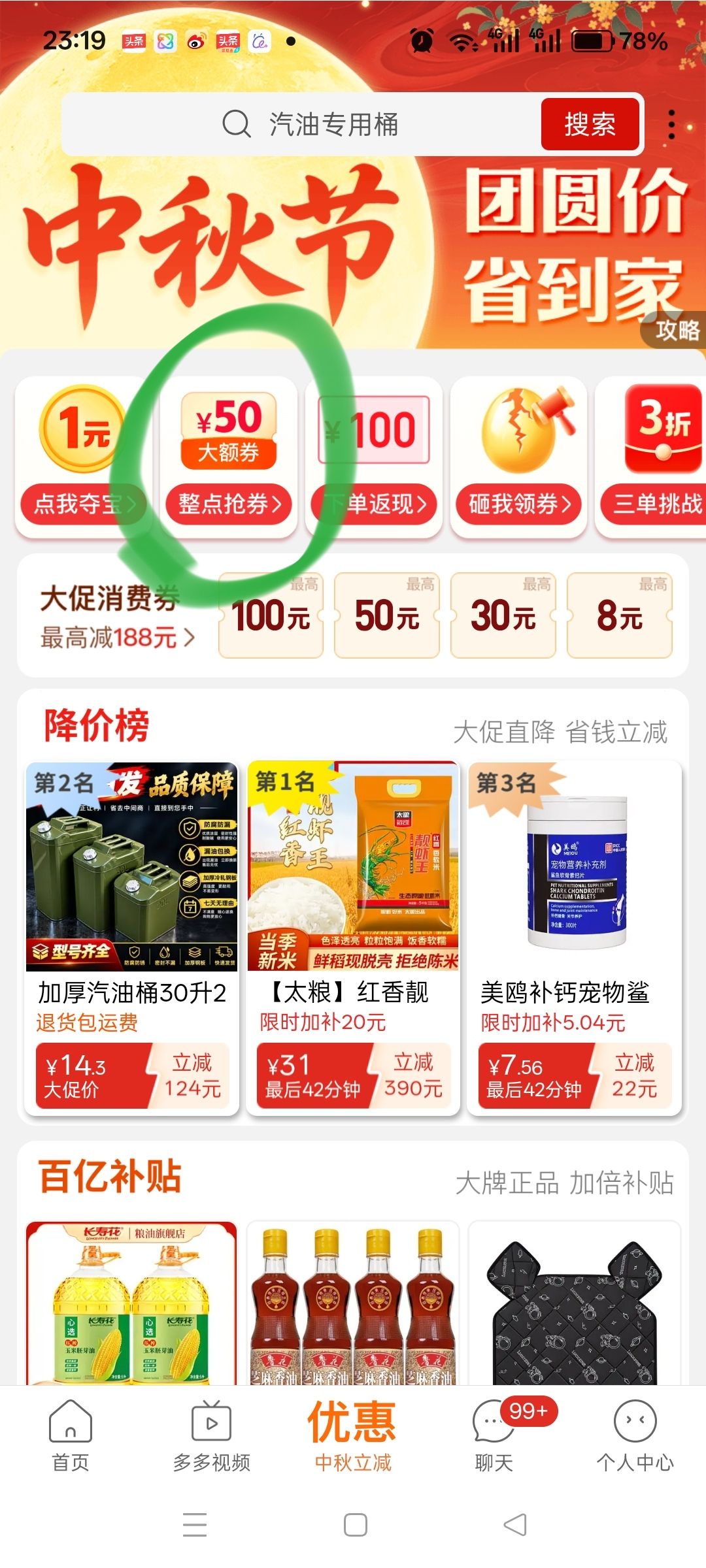
Task: Open the 下单返现 ¥100 card
Action: pos(373,457)
